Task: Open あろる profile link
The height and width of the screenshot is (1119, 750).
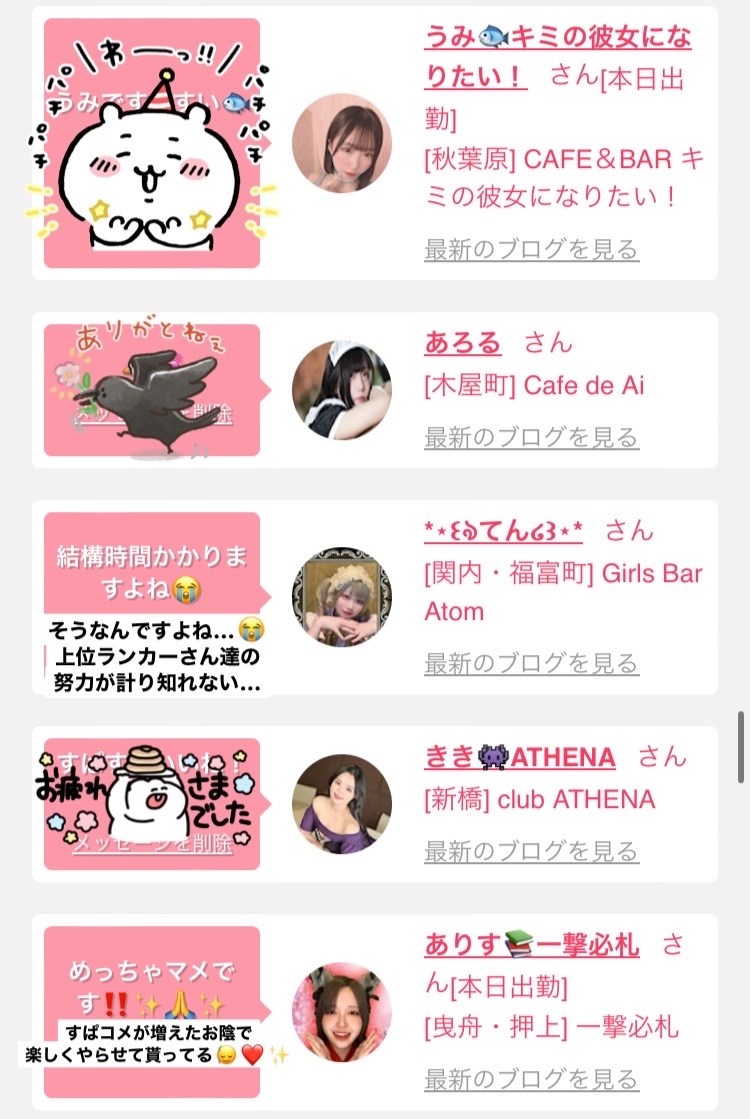Action: (463, 343)
